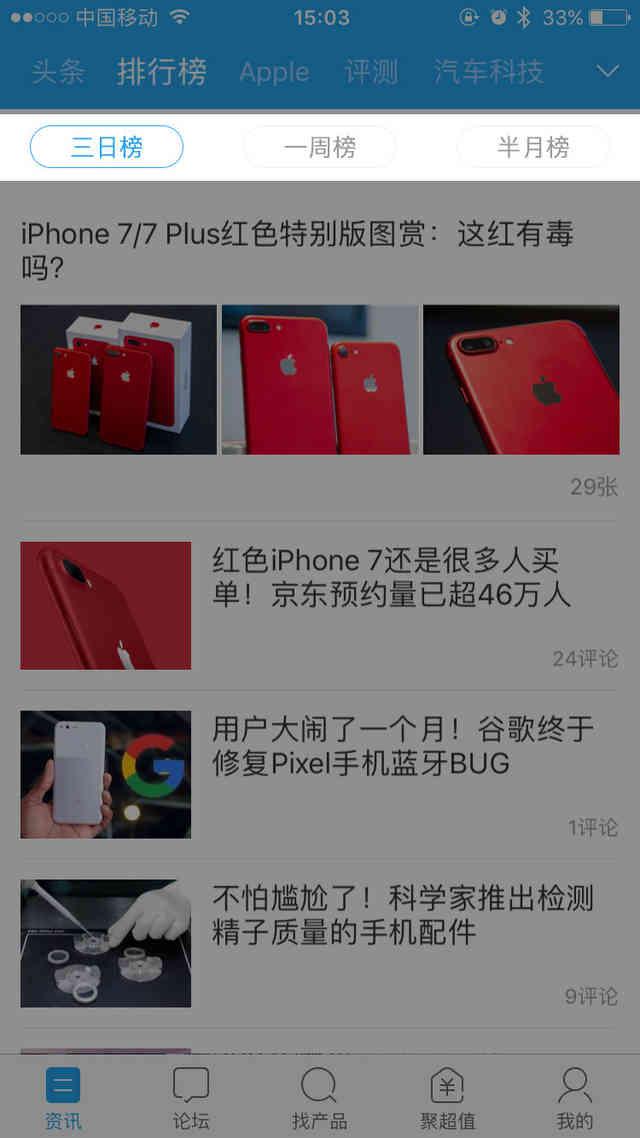Go to the 聚超值 bottom tab
640x1138 pixels.
(x=447, y=1097)
